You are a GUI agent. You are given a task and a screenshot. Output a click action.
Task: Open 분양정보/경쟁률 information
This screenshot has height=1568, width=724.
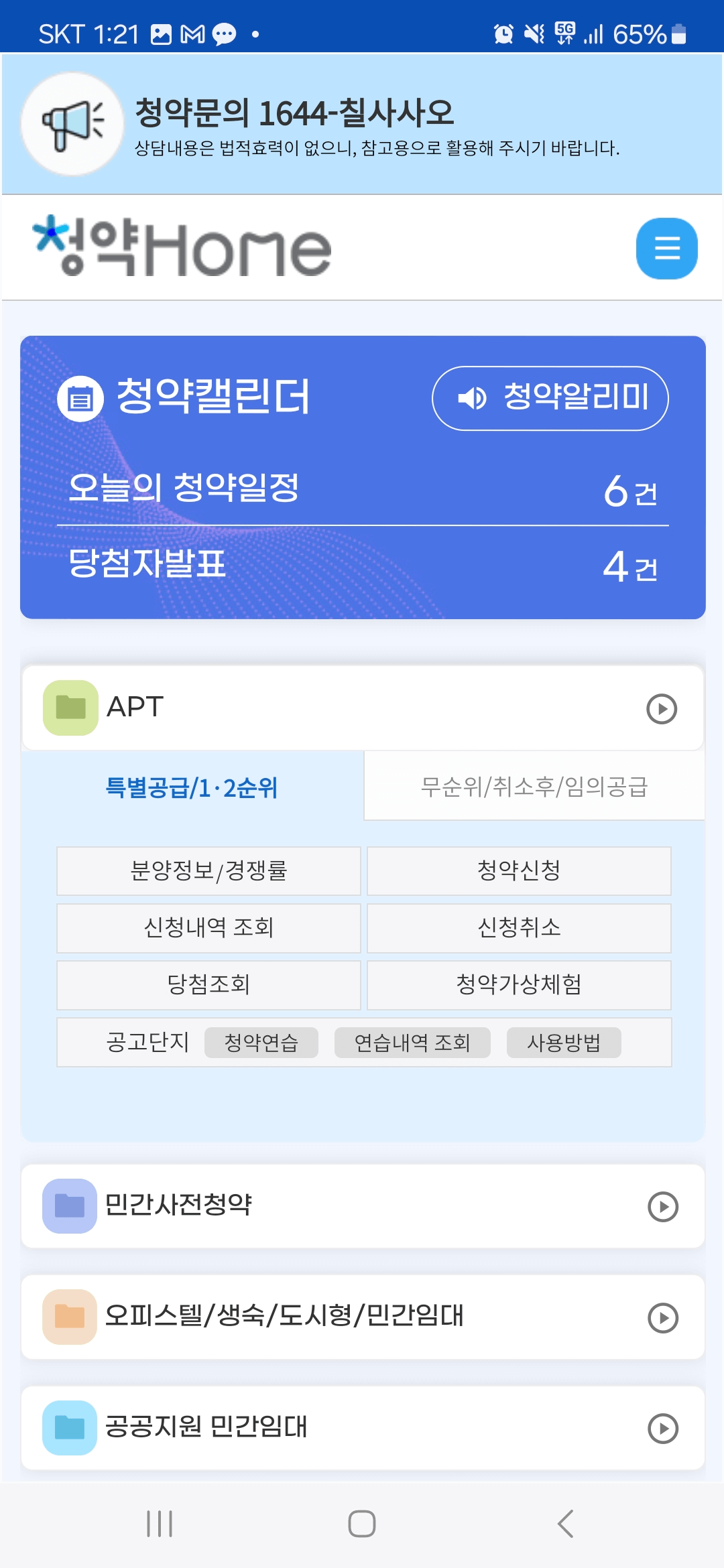point(208,870)
